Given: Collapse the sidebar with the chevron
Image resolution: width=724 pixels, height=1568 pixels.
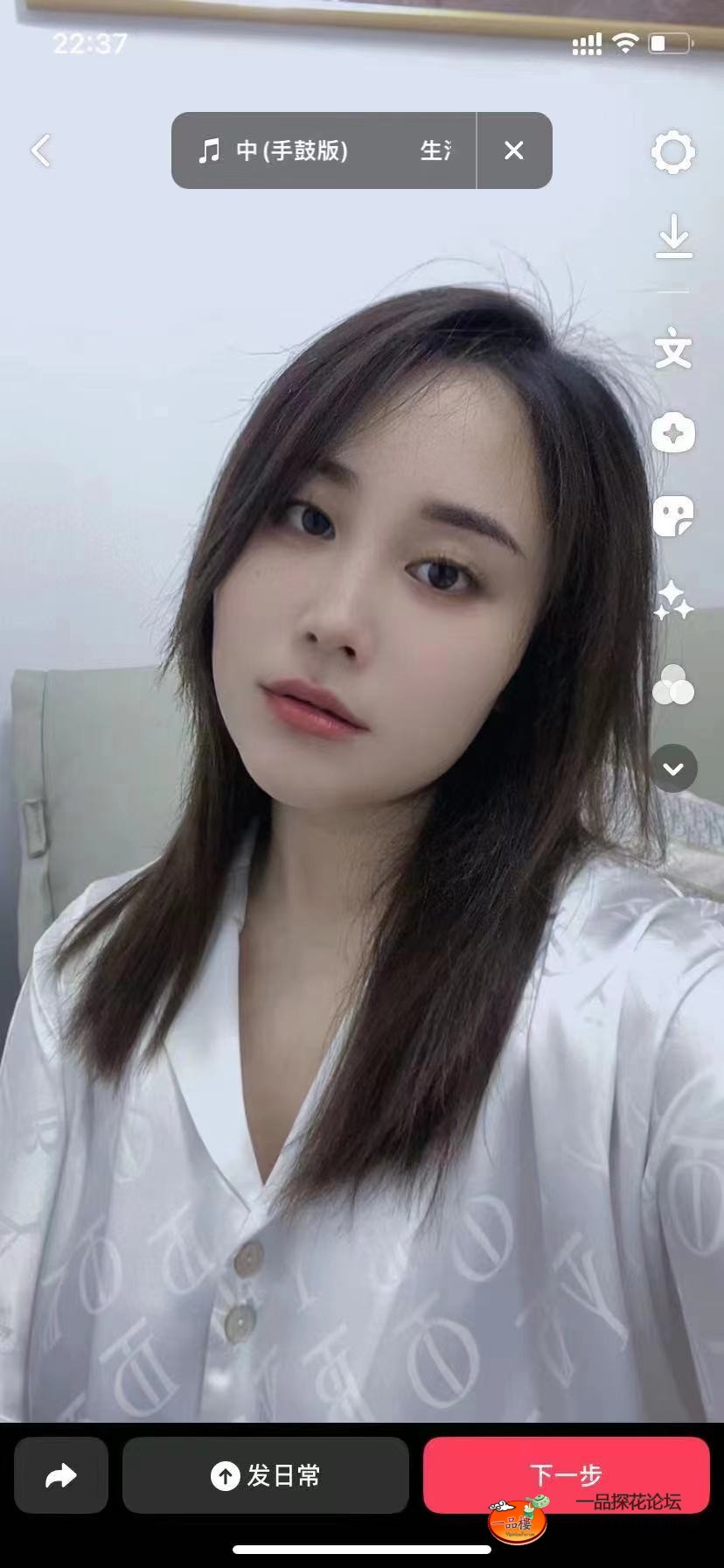Looking at the screenshot, I should coord(672,767).
